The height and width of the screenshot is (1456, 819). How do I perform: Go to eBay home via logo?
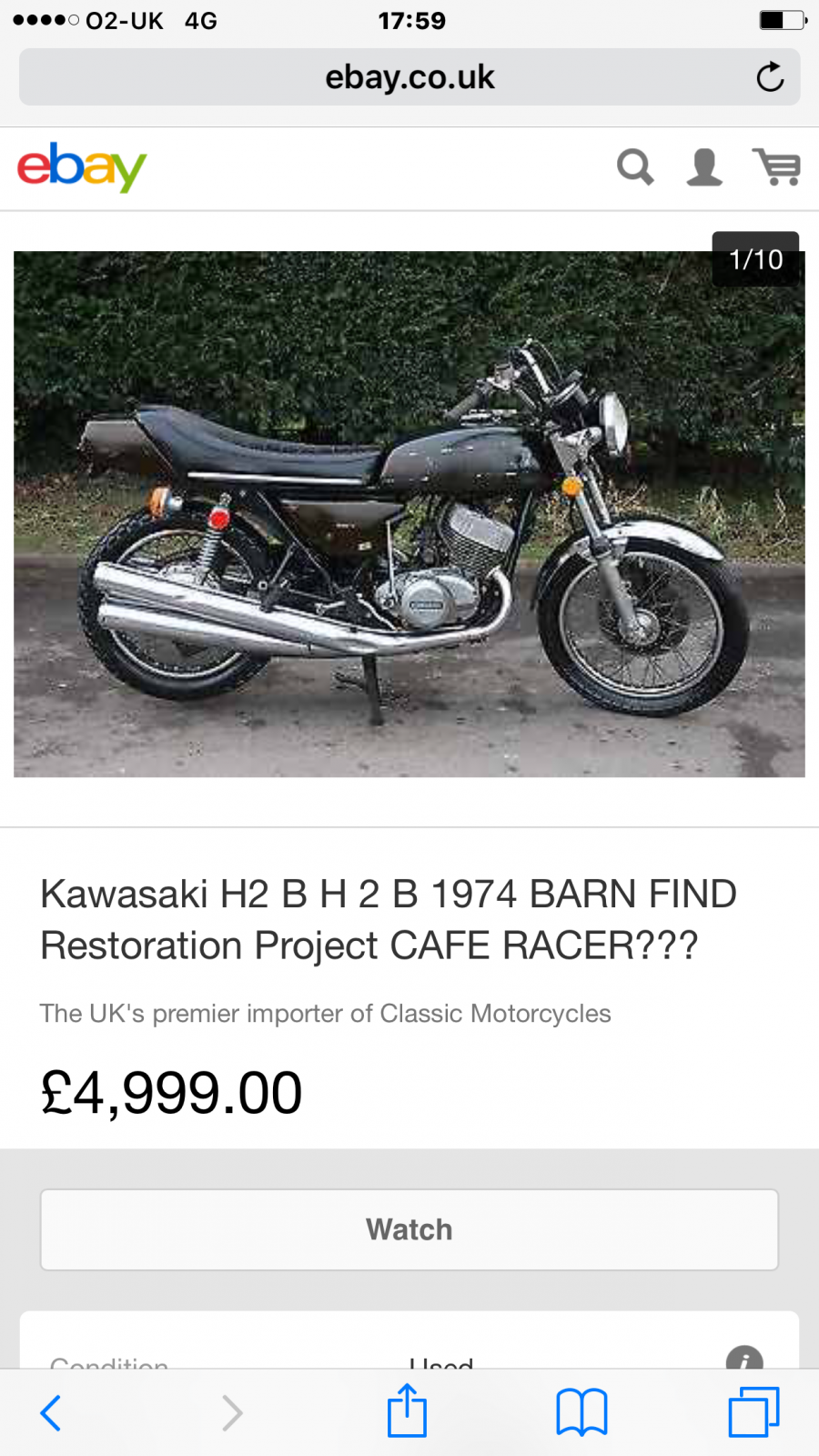pos(82,167)
